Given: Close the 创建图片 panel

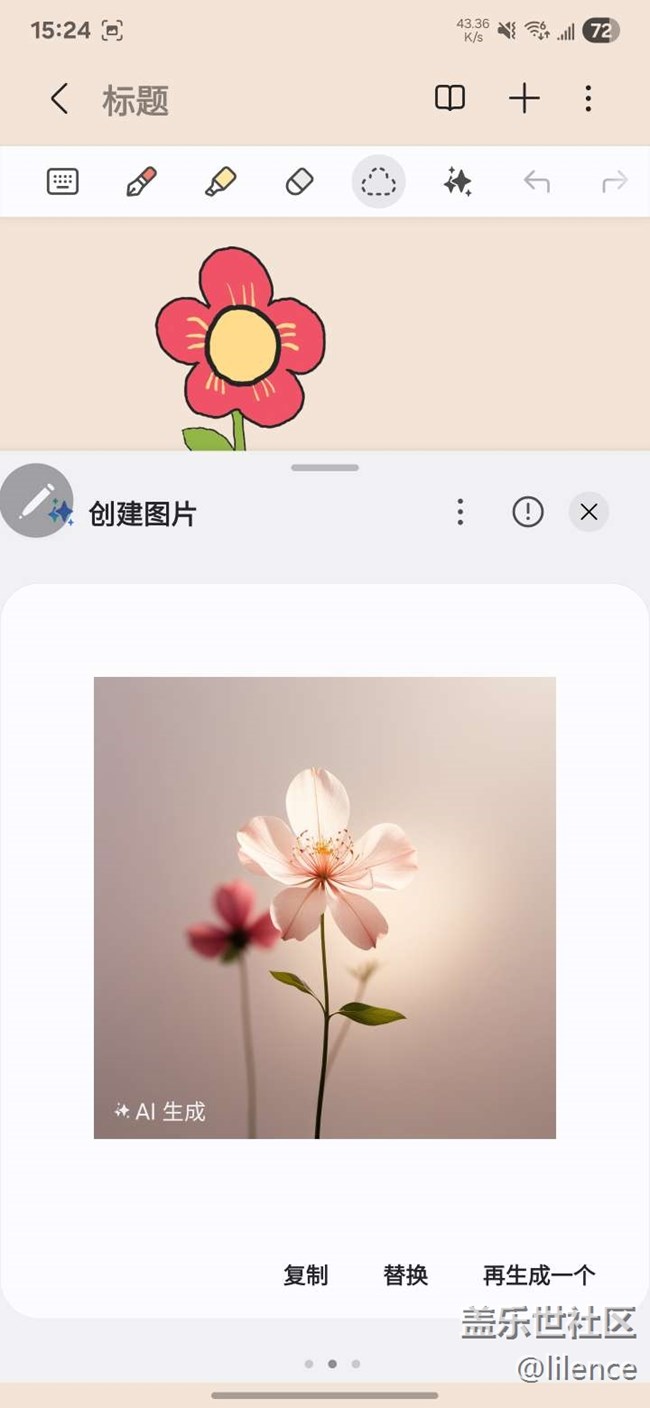Looking at the screenshot, I should coord(589,512).
